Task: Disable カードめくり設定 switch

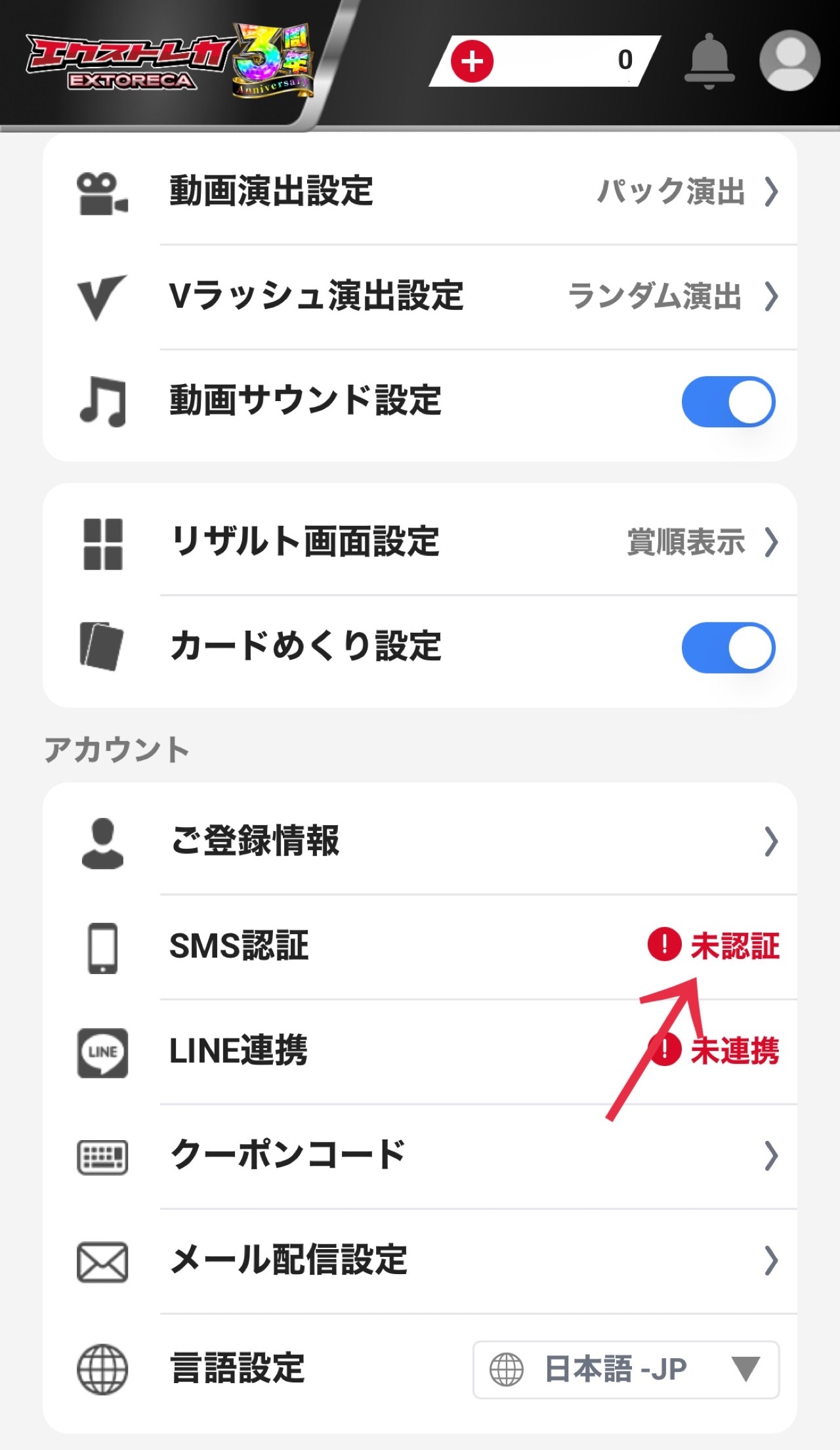Action: (728, 647)
